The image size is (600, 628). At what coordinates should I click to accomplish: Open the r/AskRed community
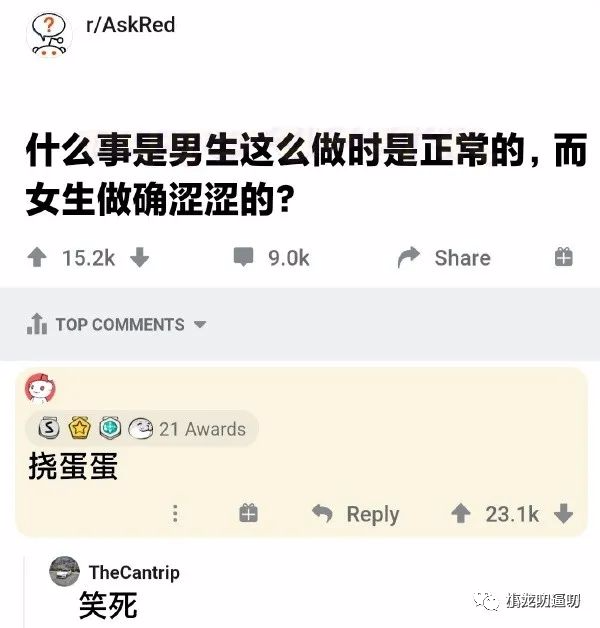click(x=129, y=25)
